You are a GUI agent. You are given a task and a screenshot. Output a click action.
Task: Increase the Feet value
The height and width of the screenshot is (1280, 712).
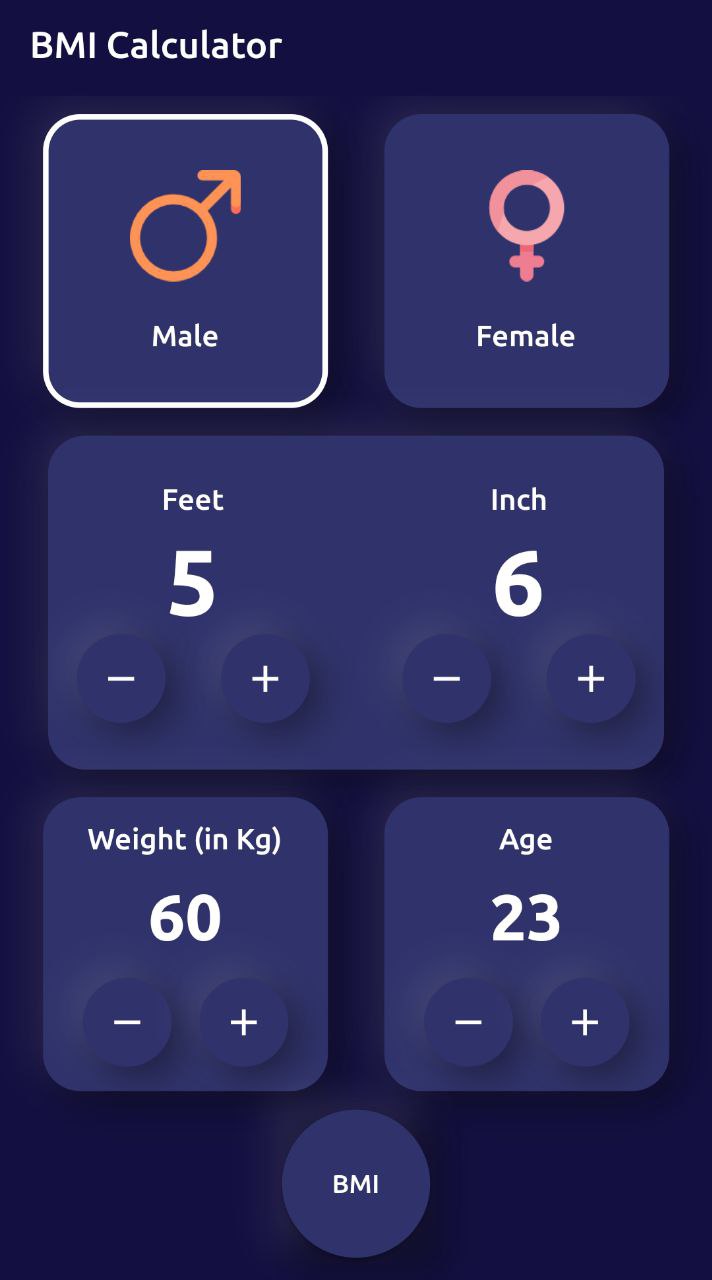(x=265, y=679)
